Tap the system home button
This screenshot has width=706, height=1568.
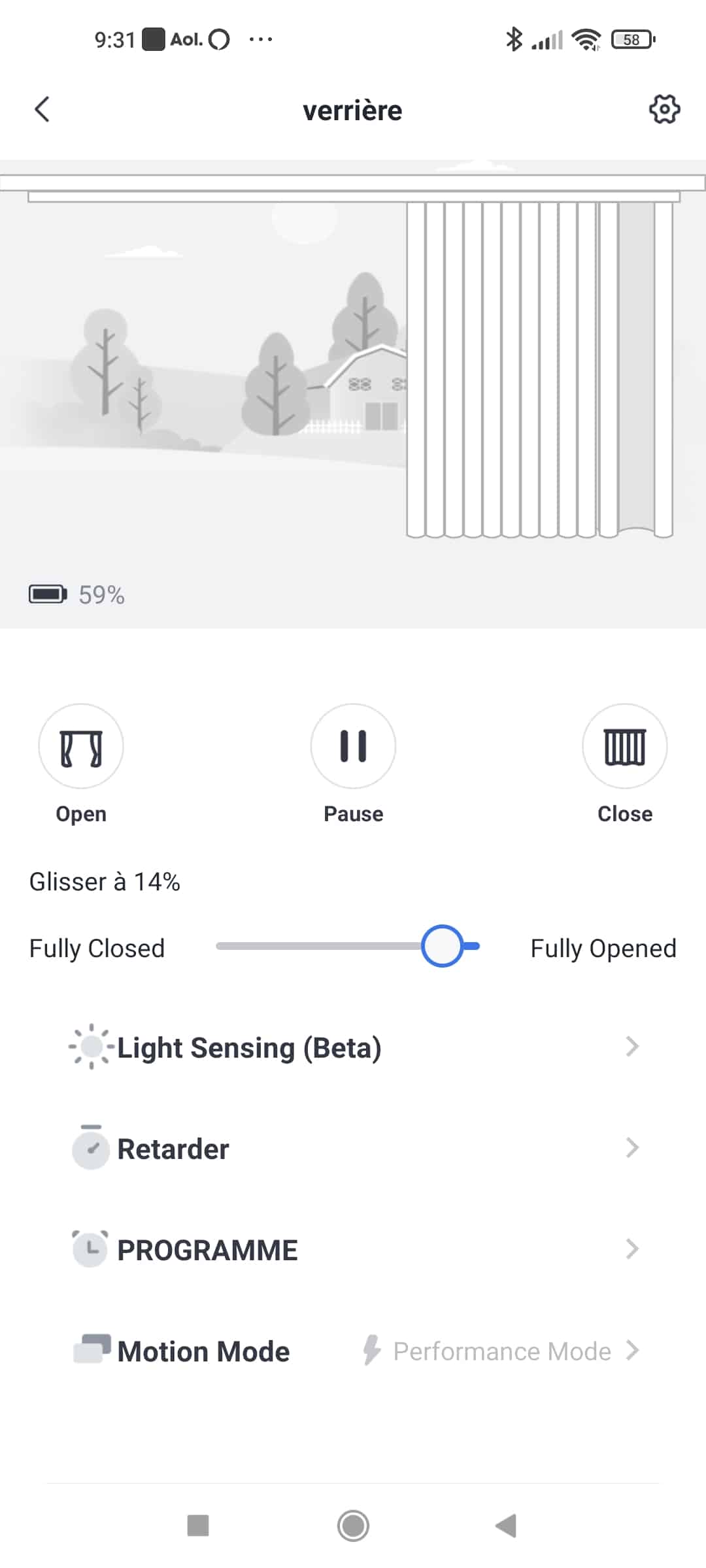353,1526
